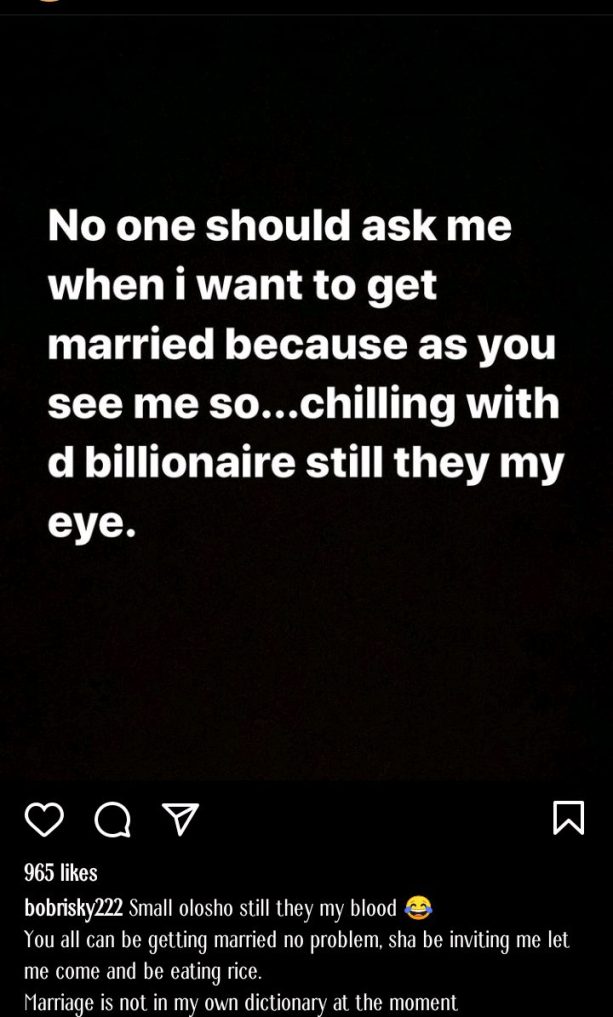The height and width of the screenshot is (1017, 613).
Task: Save the post with the bookmark icon
Action: (568, 817)
